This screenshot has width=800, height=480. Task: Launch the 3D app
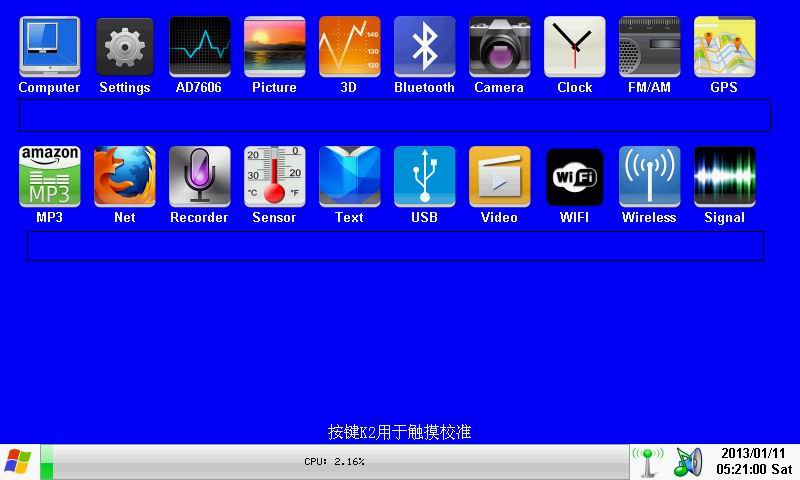click(x=349, y=46)
